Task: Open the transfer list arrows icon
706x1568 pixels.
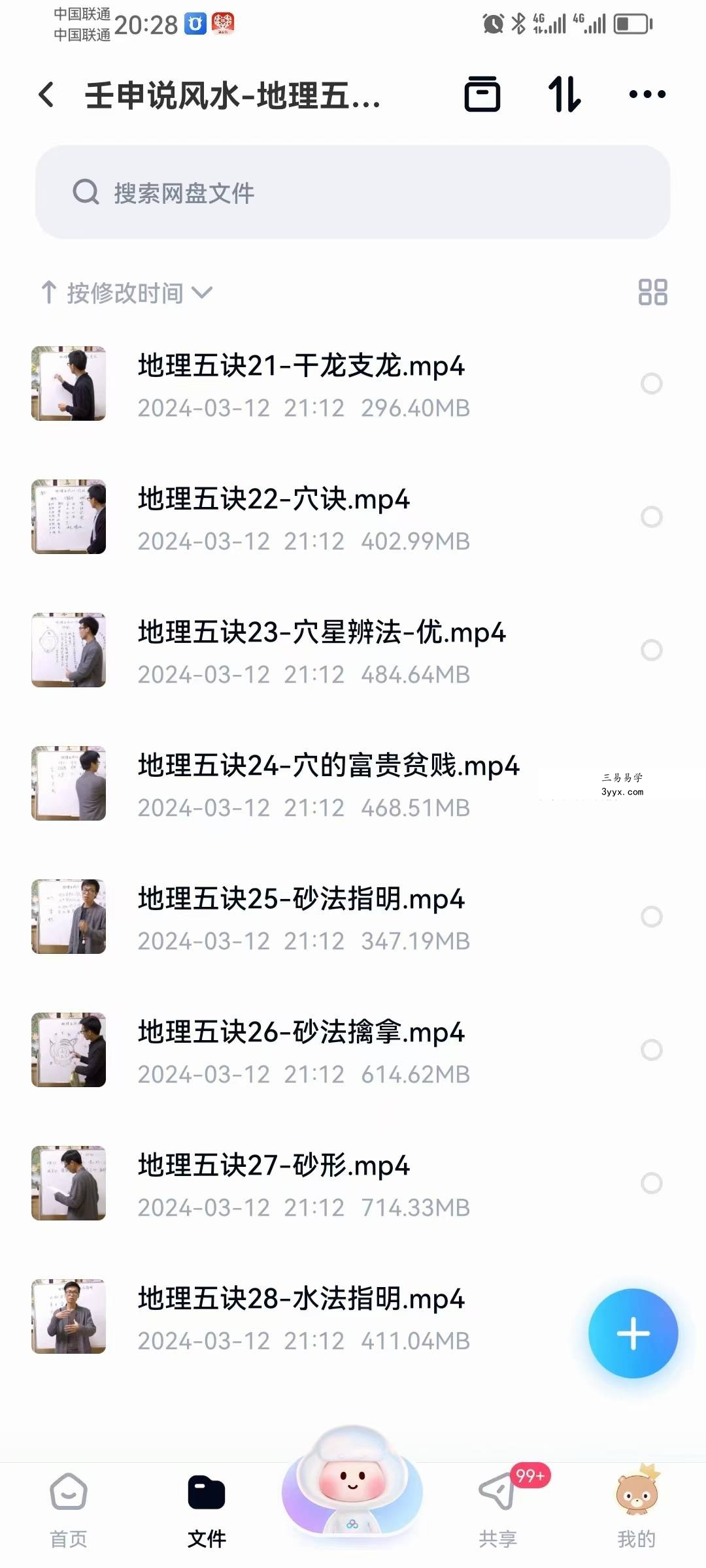Action: coord(564,95)
